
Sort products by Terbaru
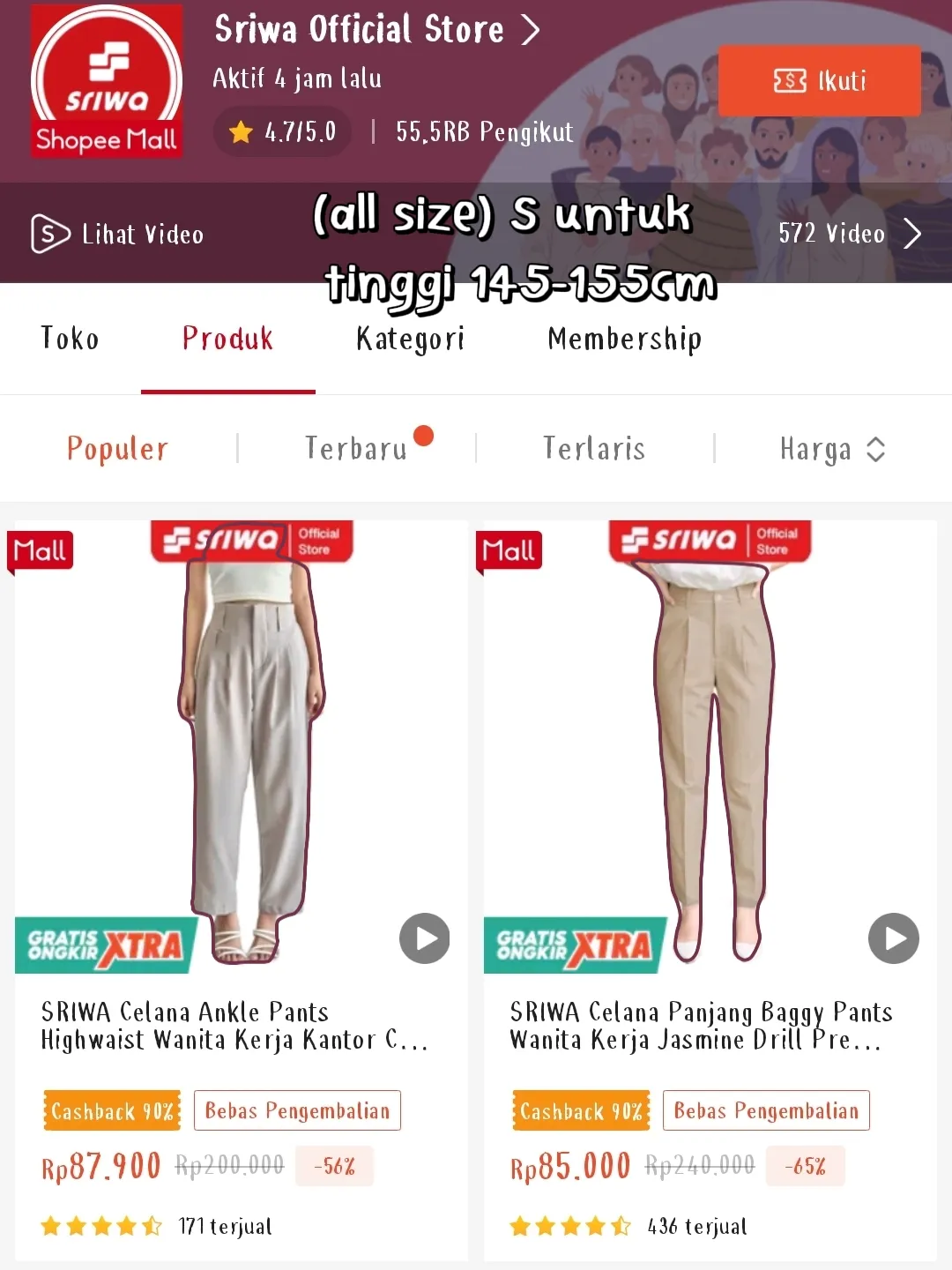pyautogui.click(x=357, y=449)
